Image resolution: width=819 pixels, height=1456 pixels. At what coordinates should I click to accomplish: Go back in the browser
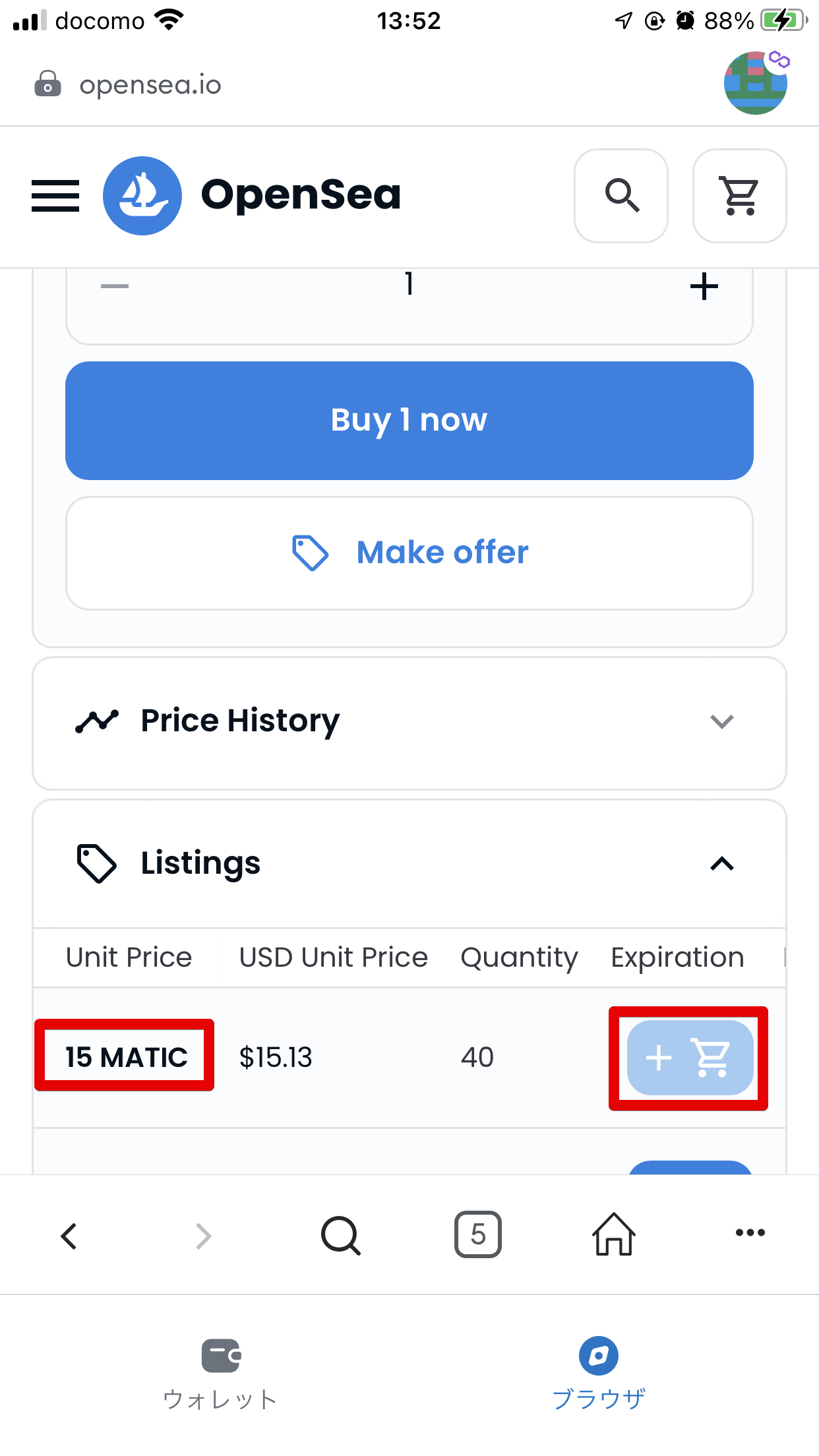point(69,1236)
